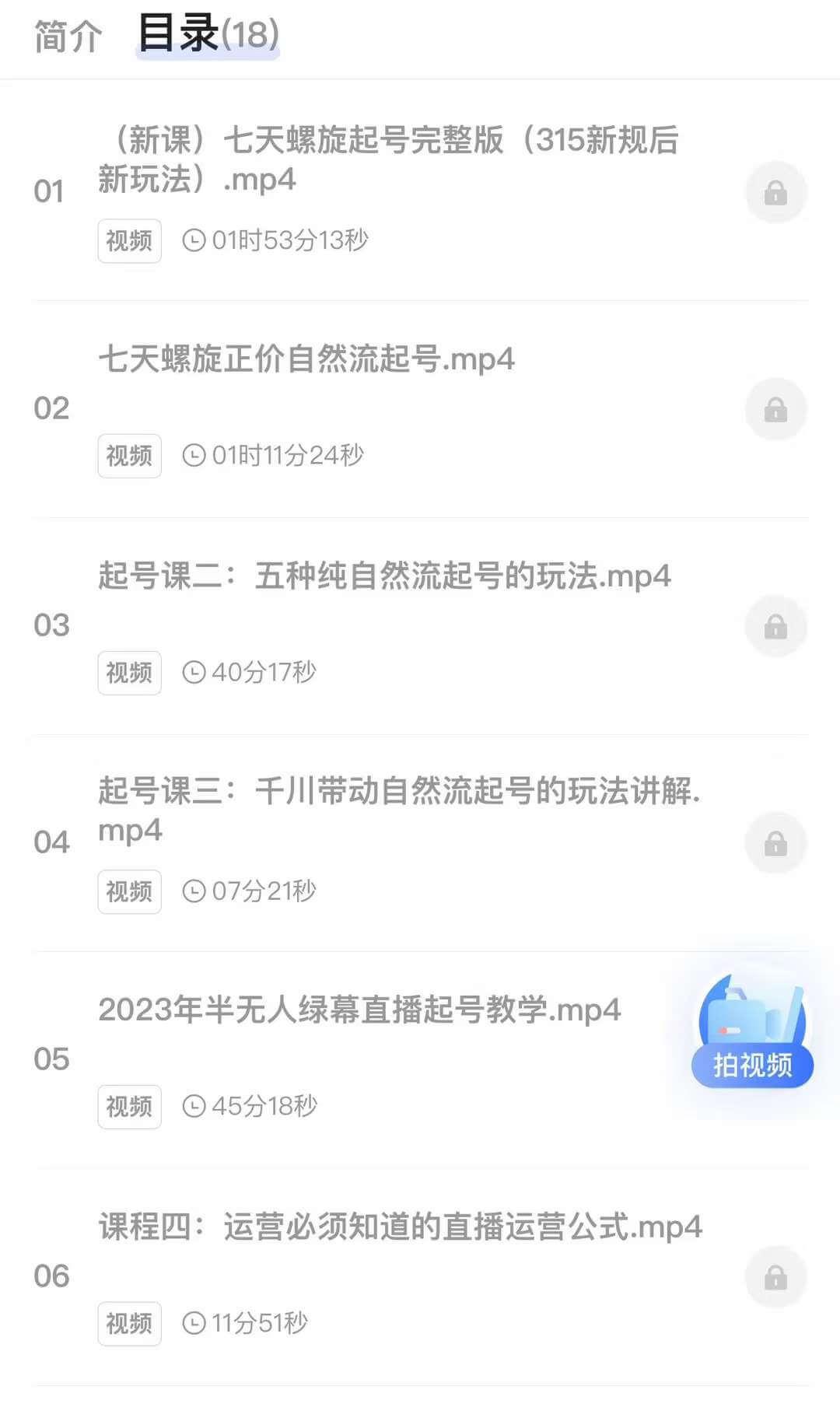This screenshot has width=840, height=1421.
Task: Switch to the 简介 tab
Action: (x=68, y=37)
